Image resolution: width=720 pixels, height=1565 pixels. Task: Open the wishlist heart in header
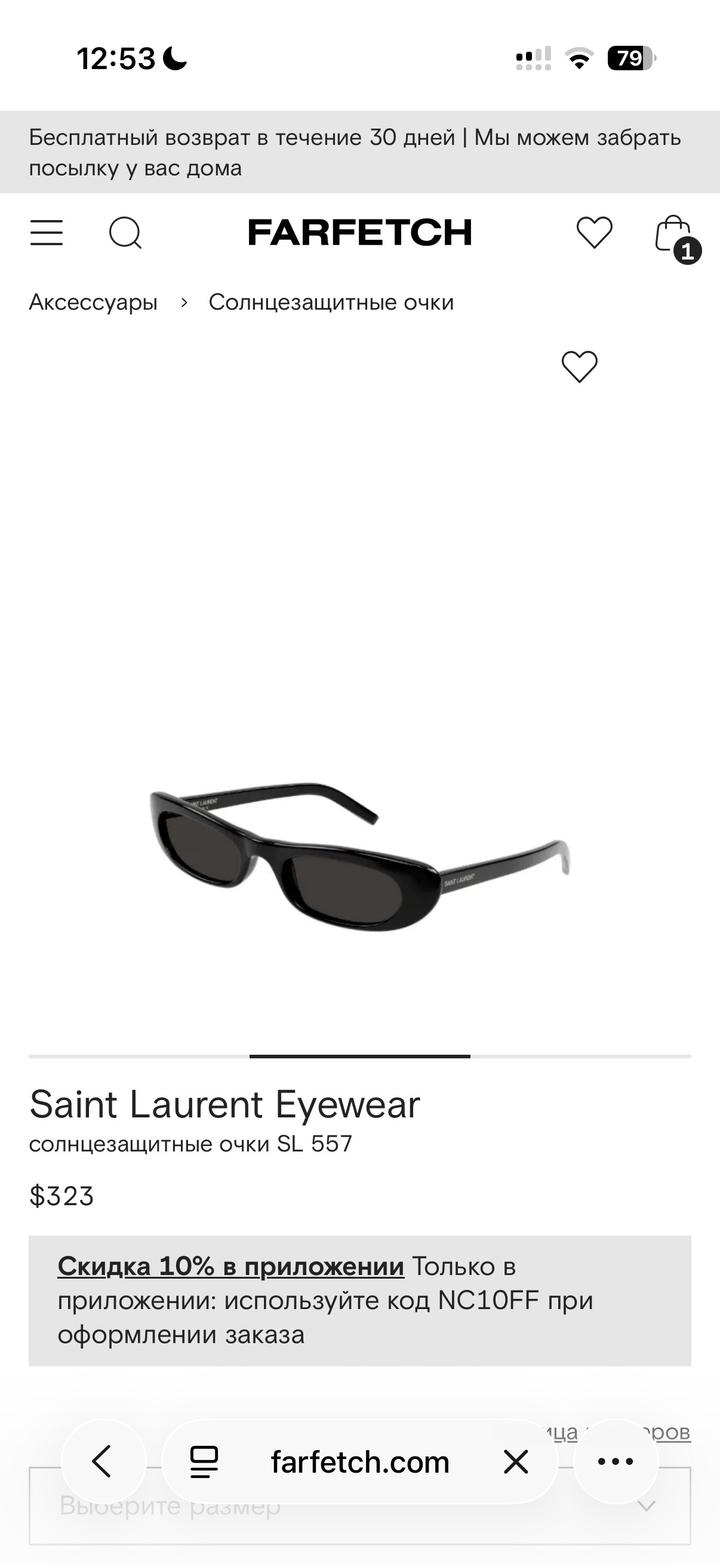594,233
